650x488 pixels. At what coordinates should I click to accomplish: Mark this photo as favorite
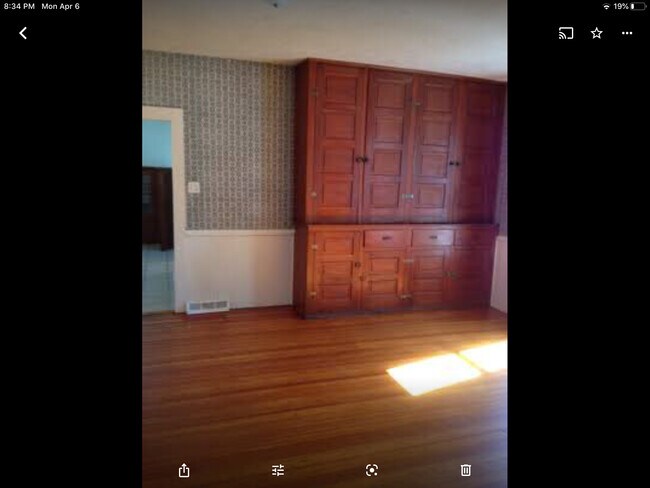597,33
